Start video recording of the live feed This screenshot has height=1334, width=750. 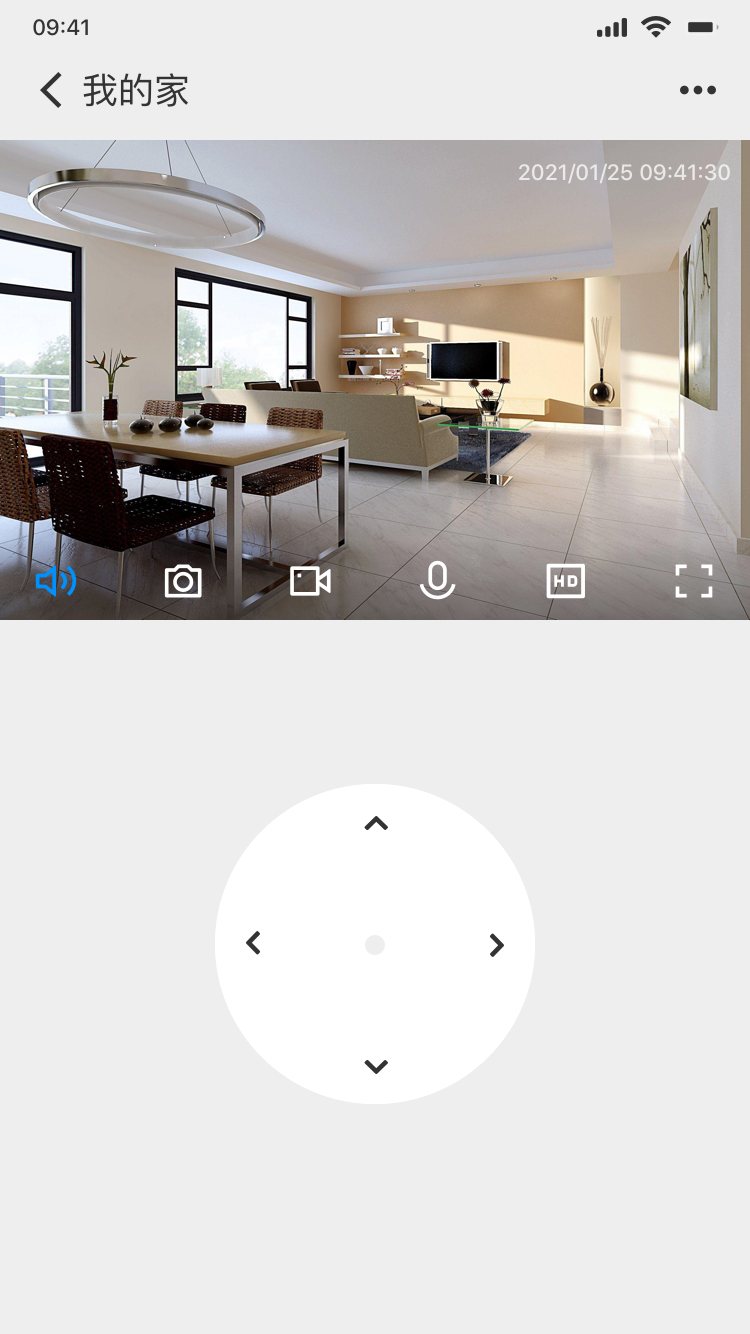point(310,581)
